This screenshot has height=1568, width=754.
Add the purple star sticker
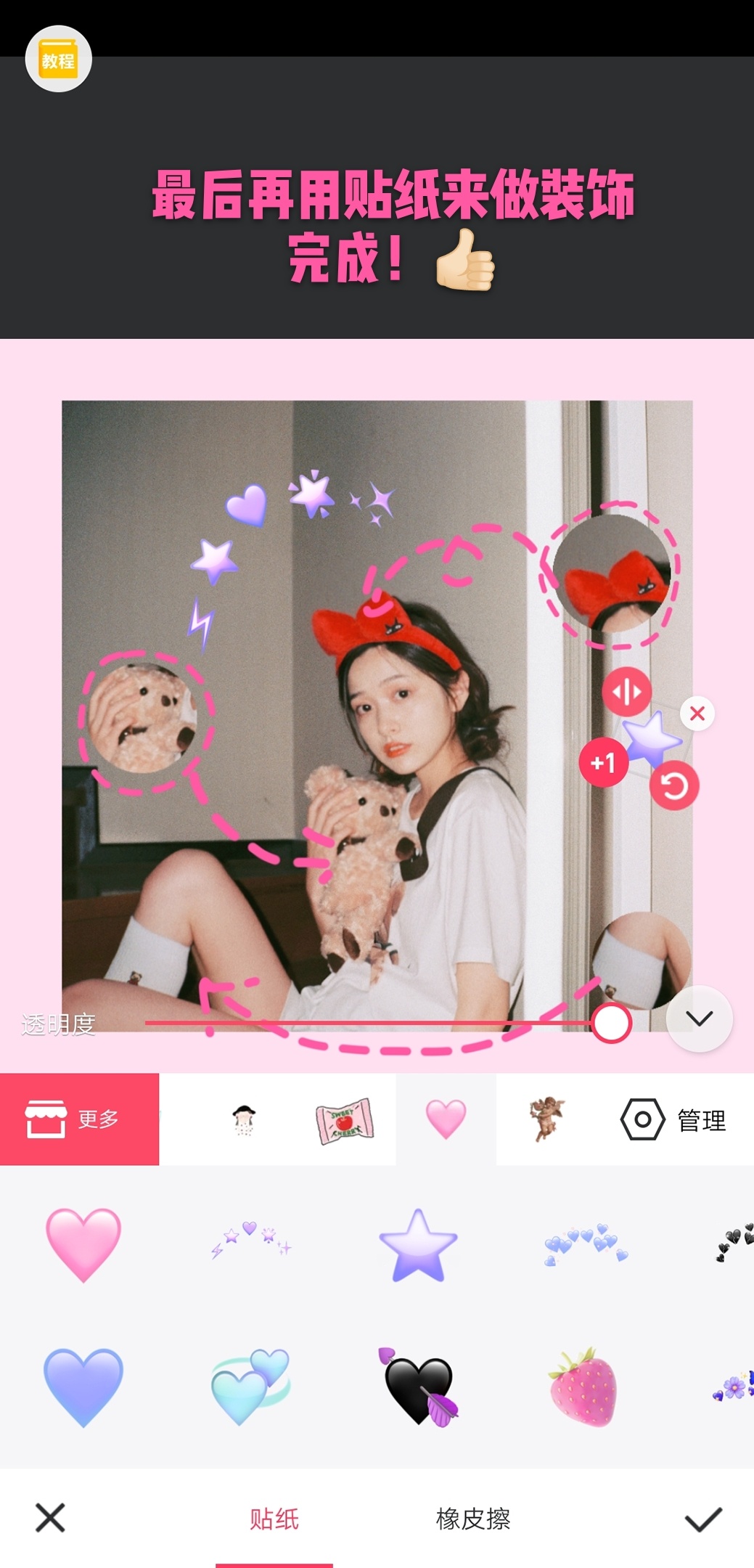point(418,1244)
